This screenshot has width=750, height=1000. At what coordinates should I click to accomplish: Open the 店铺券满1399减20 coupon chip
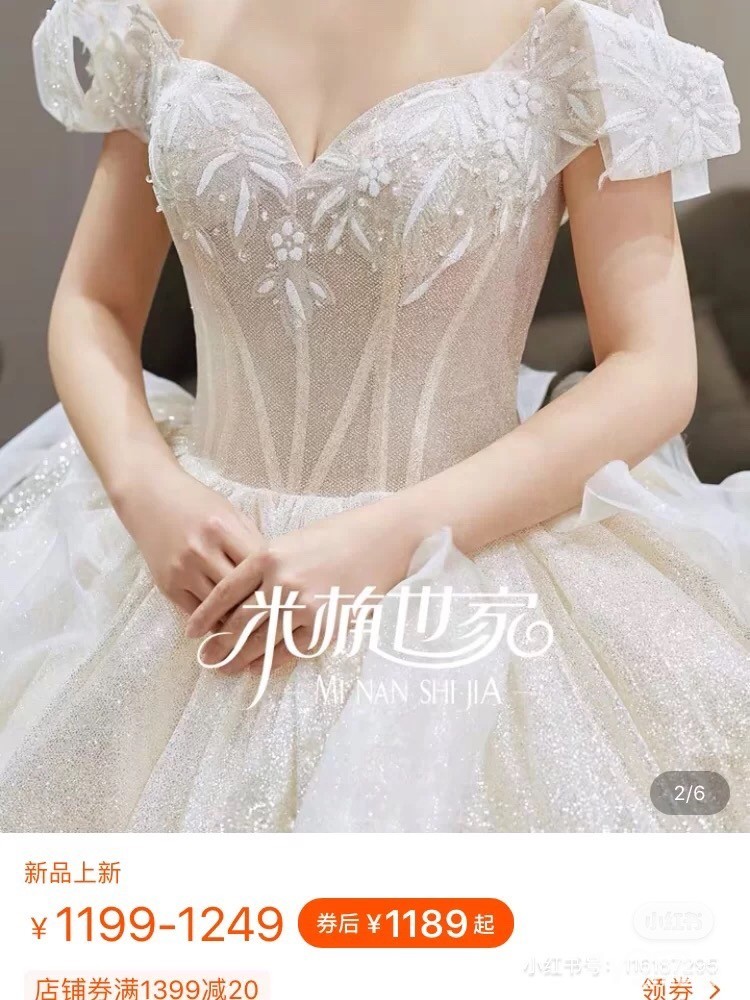pyautogui.click(x=147, y=989)
